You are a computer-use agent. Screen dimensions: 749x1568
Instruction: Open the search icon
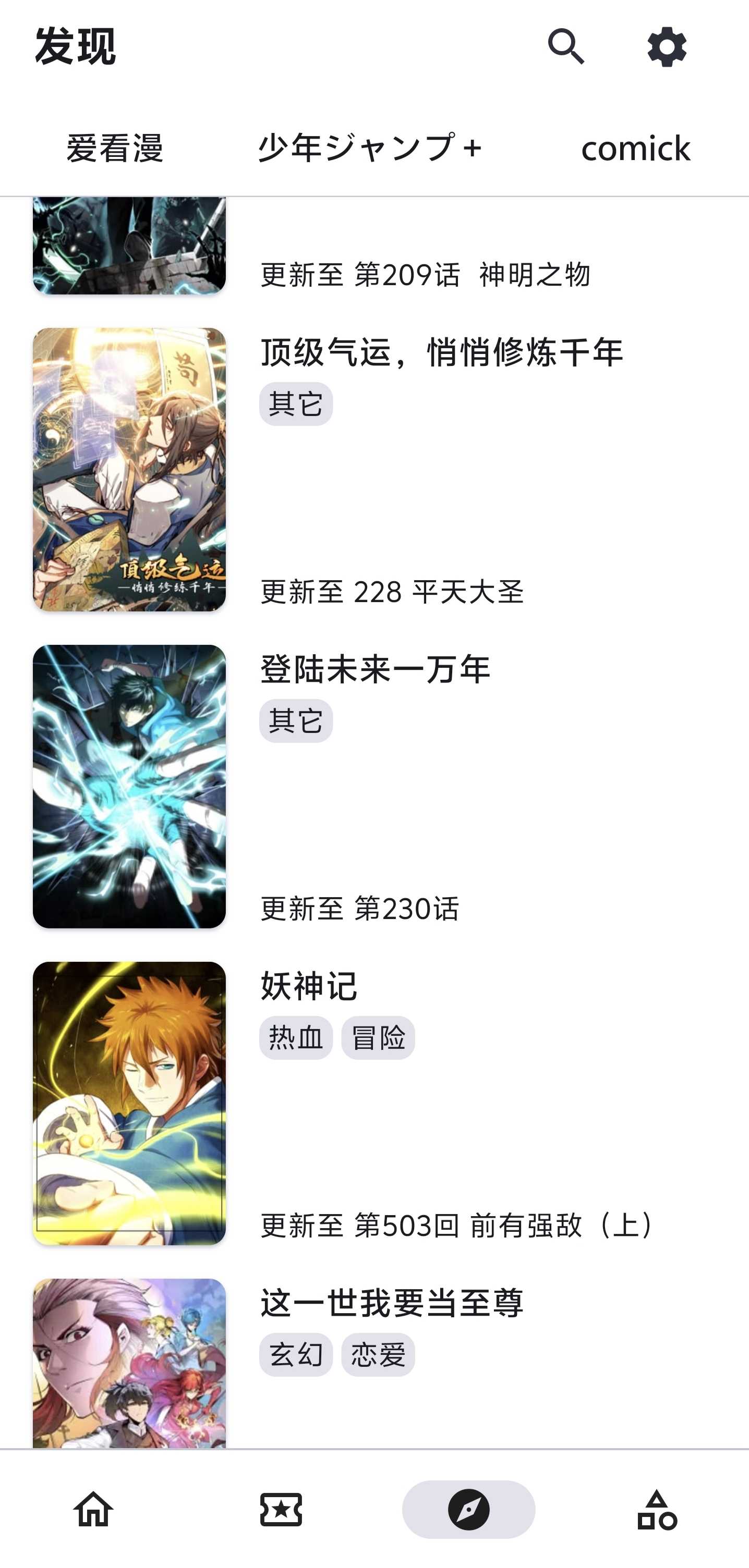coord(566,47)
